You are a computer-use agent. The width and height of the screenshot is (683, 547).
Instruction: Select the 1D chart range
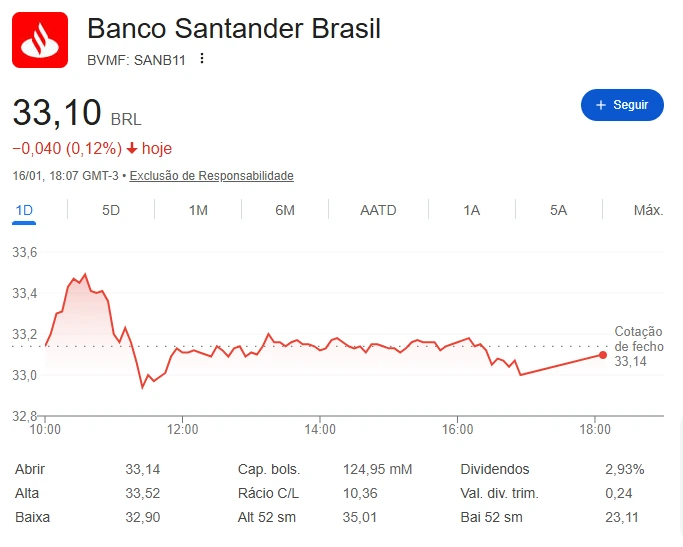pyautogui.click(x=24, y=210)
